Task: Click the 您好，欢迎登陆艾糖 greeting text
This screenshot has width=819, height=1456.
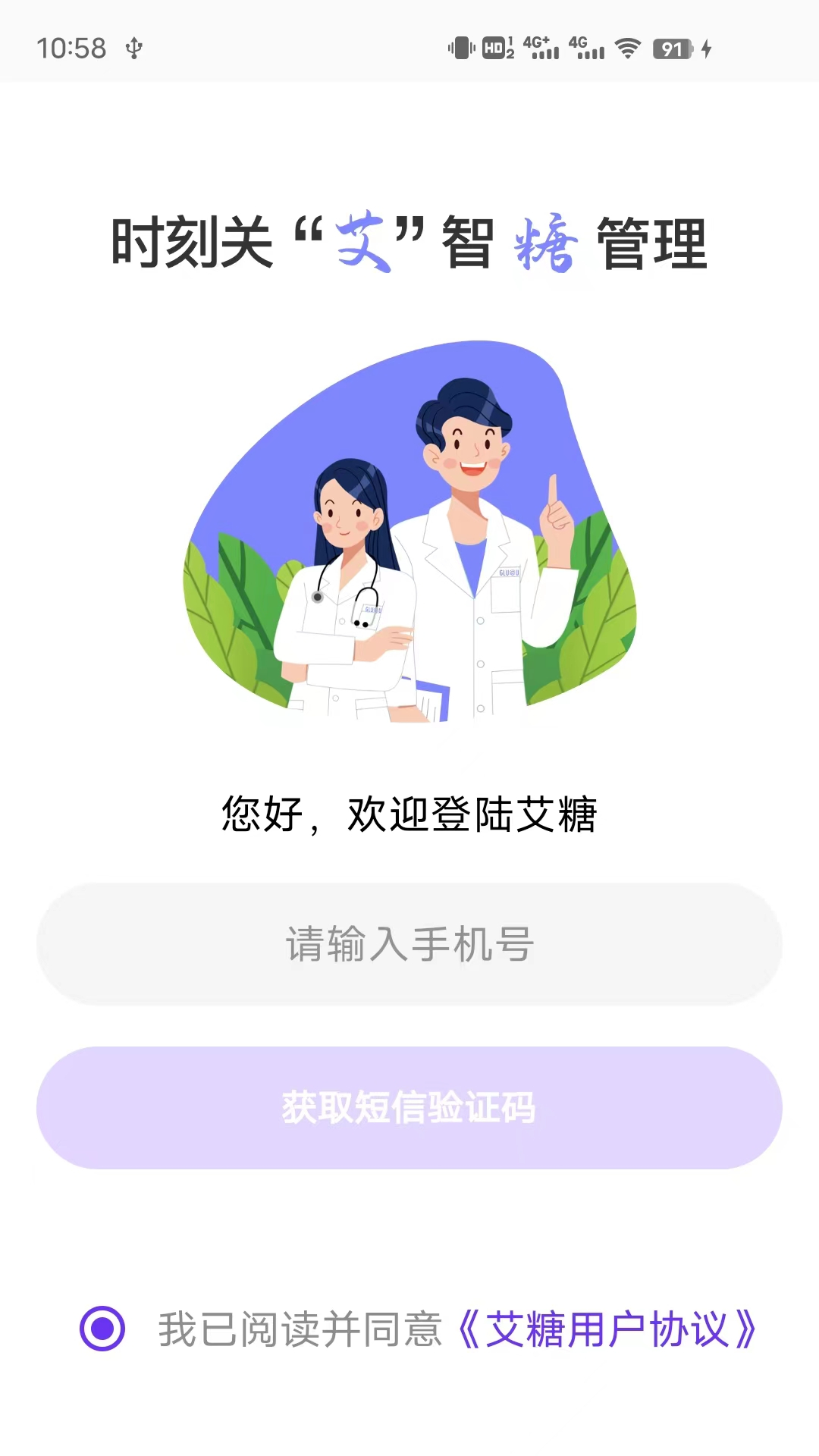Action: [409, 815]
